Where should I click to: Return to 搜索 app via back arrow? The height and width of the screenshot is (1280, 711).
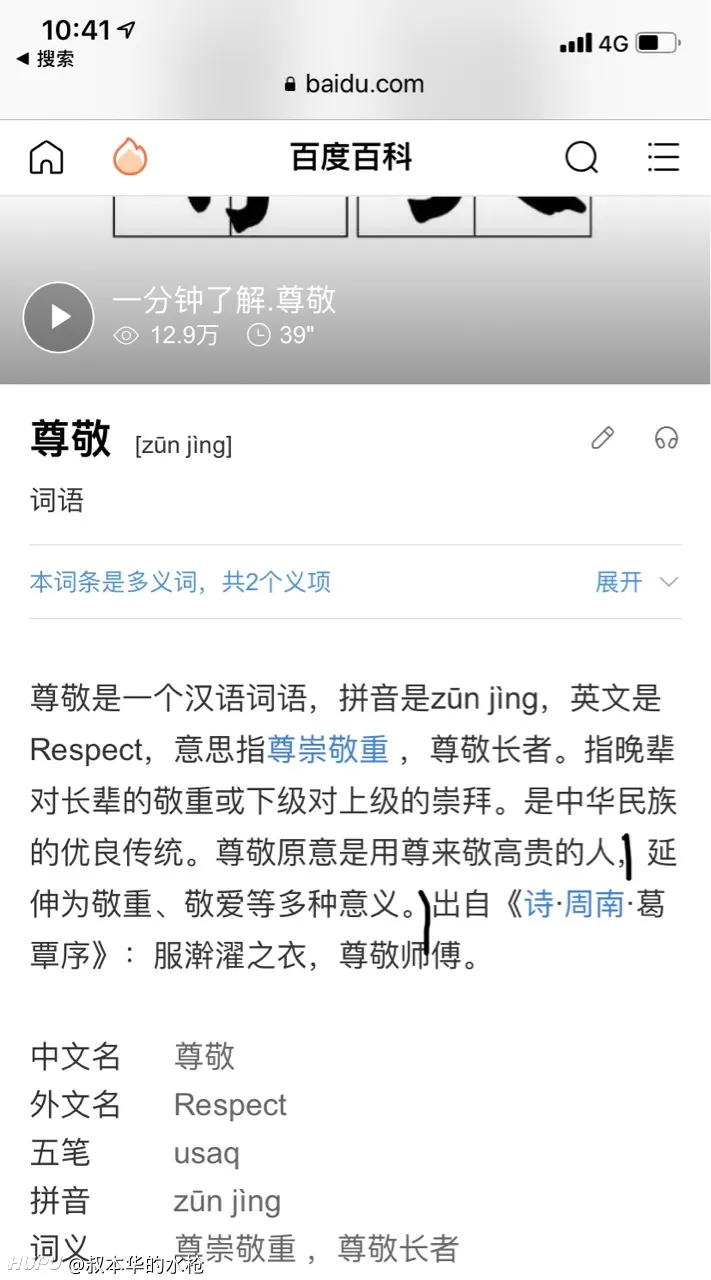[45, 59]
